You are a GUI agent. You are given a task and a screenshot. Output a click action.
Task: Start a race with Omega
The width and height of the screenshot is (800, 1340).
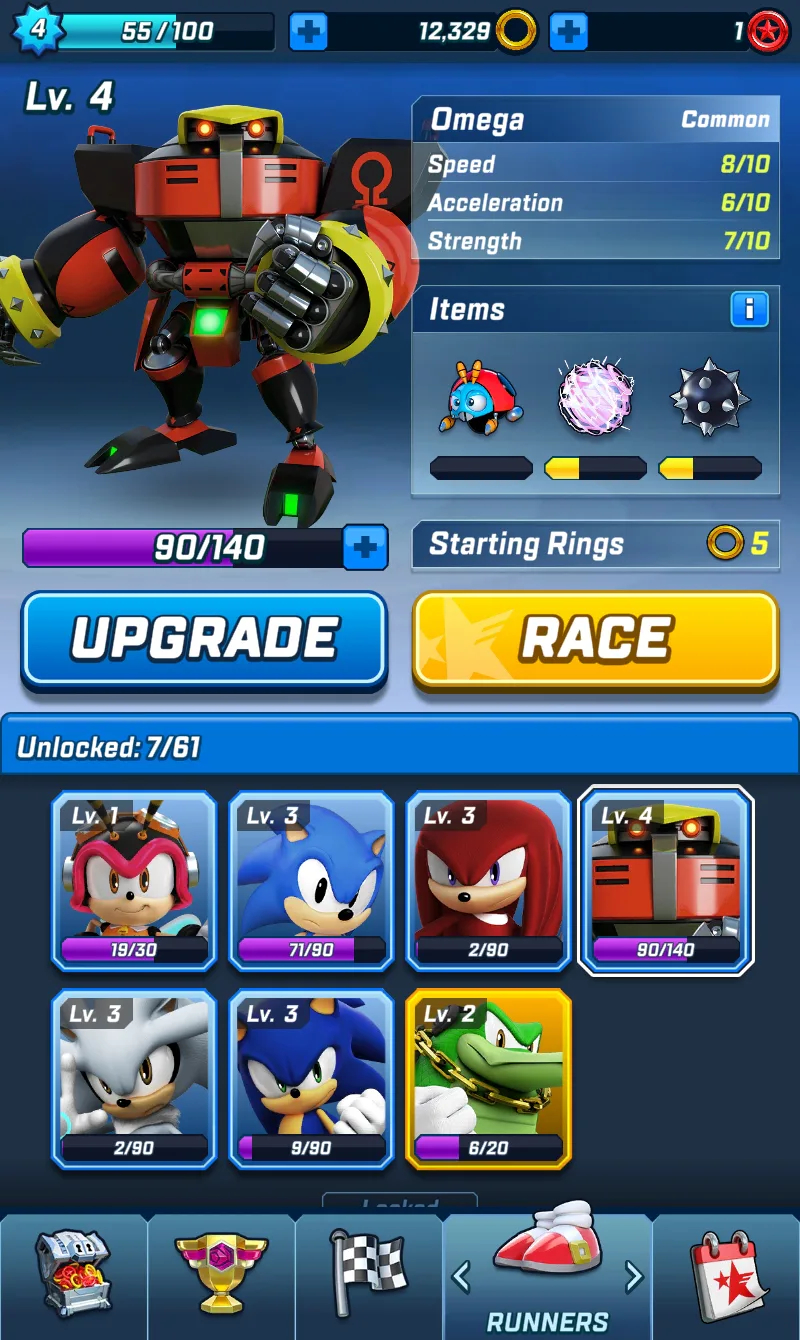pos(596,638)
